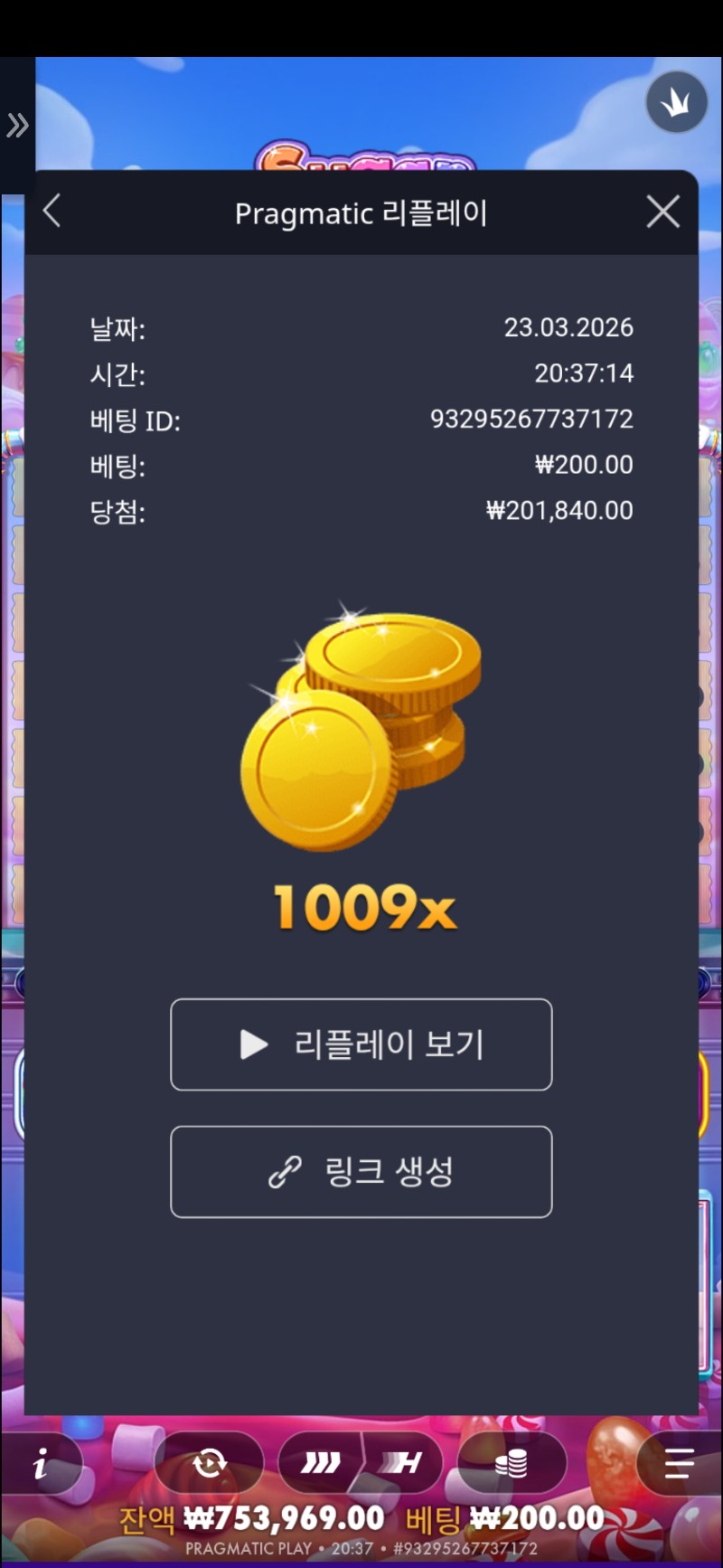Open the game info icon
The height and width of the screenshot is (1568, 723).
[41, 1463]
